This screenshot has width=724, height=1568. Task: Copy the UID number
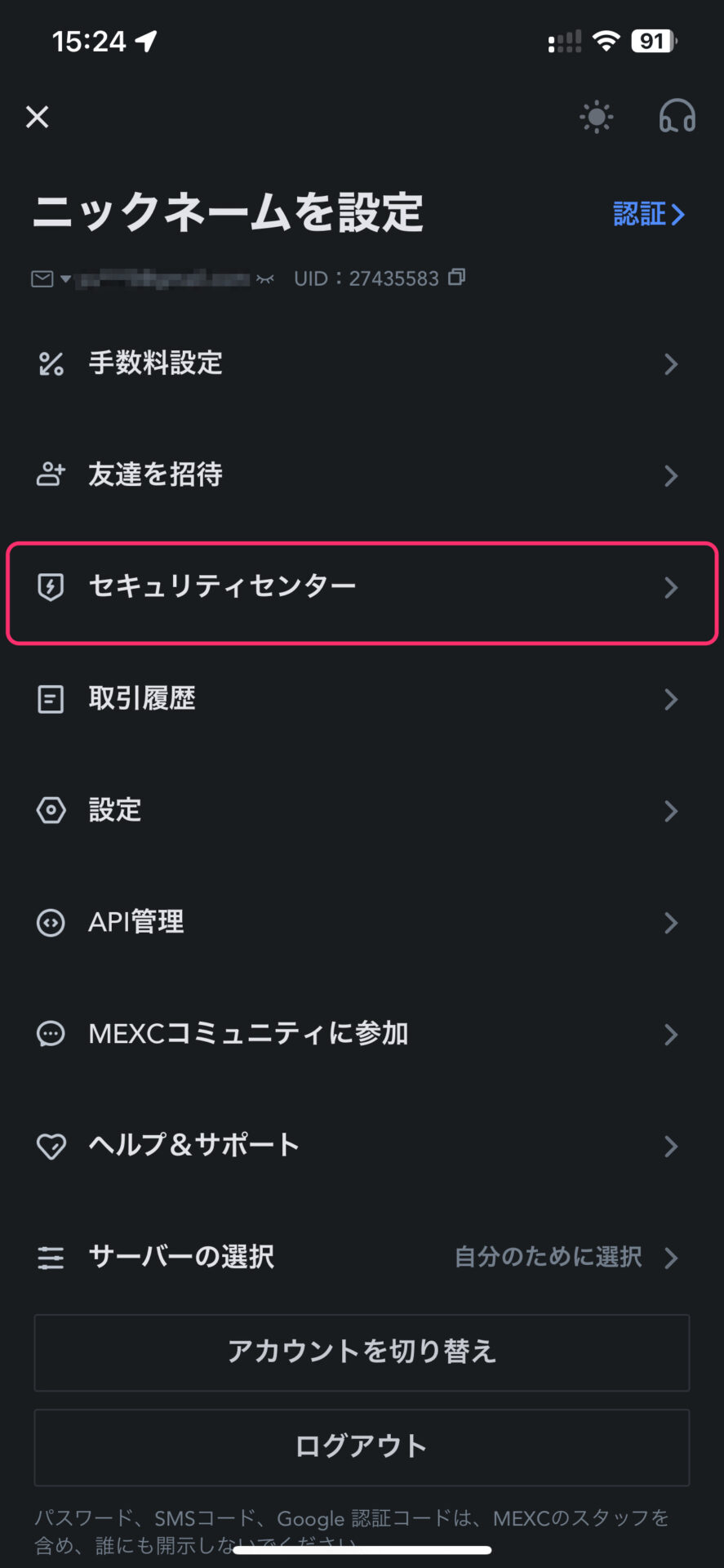(457, 277)
